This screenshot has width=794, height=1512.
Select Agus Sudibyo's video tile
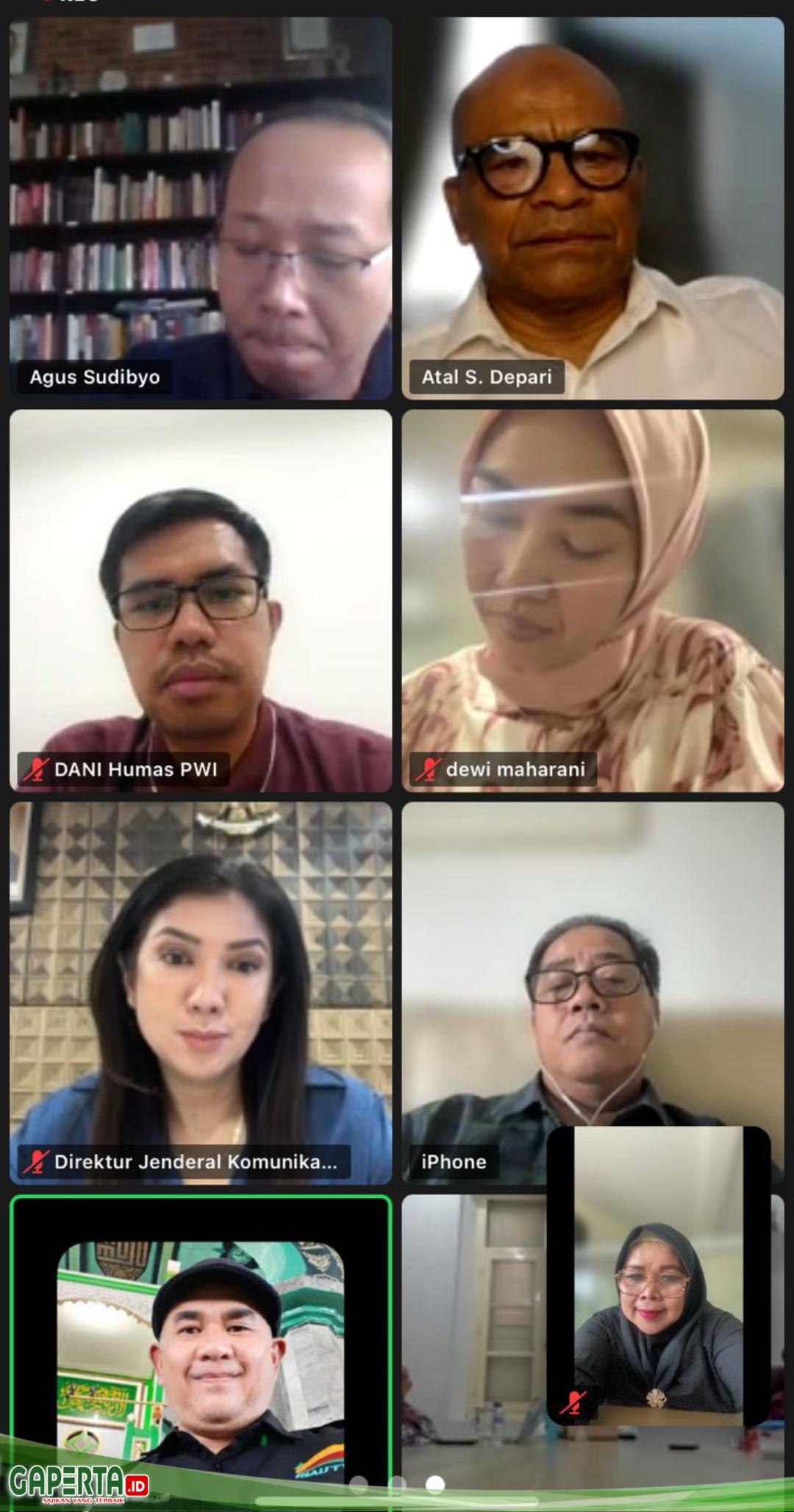tap(200, 208)
